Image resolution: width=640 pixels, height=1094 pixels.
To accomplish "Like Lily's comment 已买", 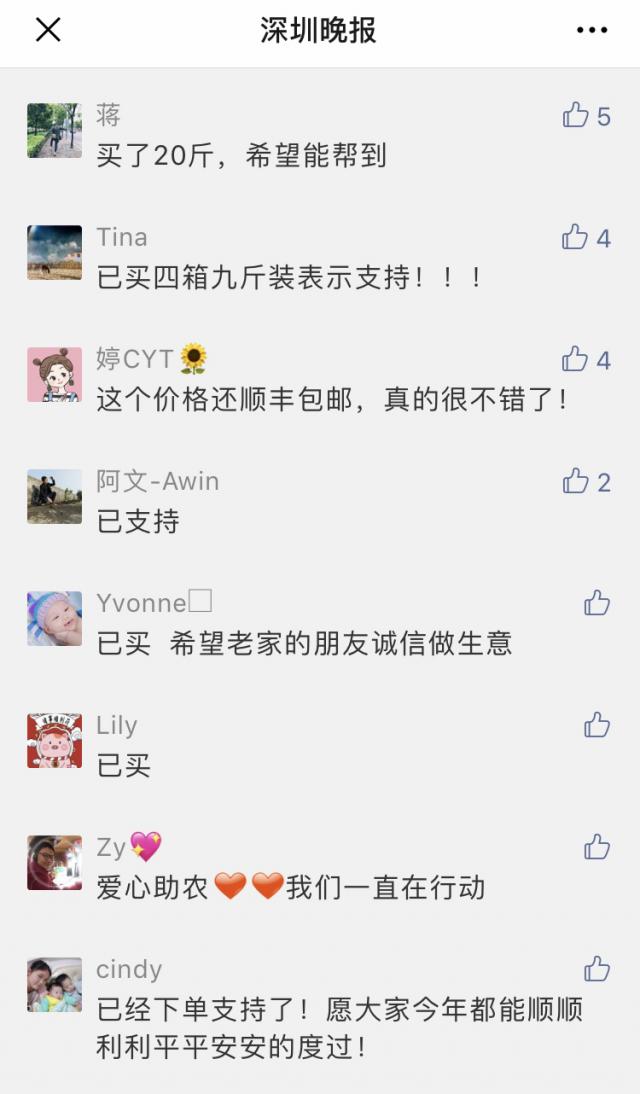I will (597, 725).
